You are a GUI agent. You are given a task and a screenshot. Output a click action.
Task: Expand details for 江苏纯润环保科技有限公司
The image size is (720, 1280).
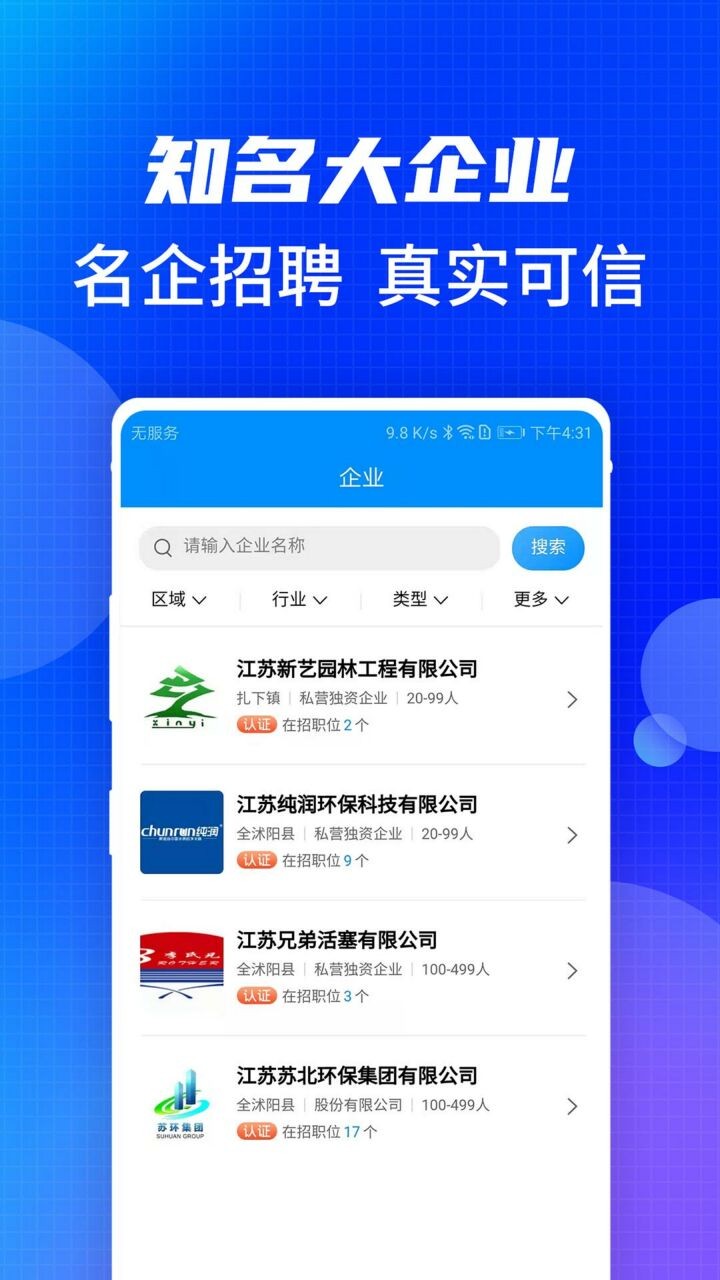(572, 833)
